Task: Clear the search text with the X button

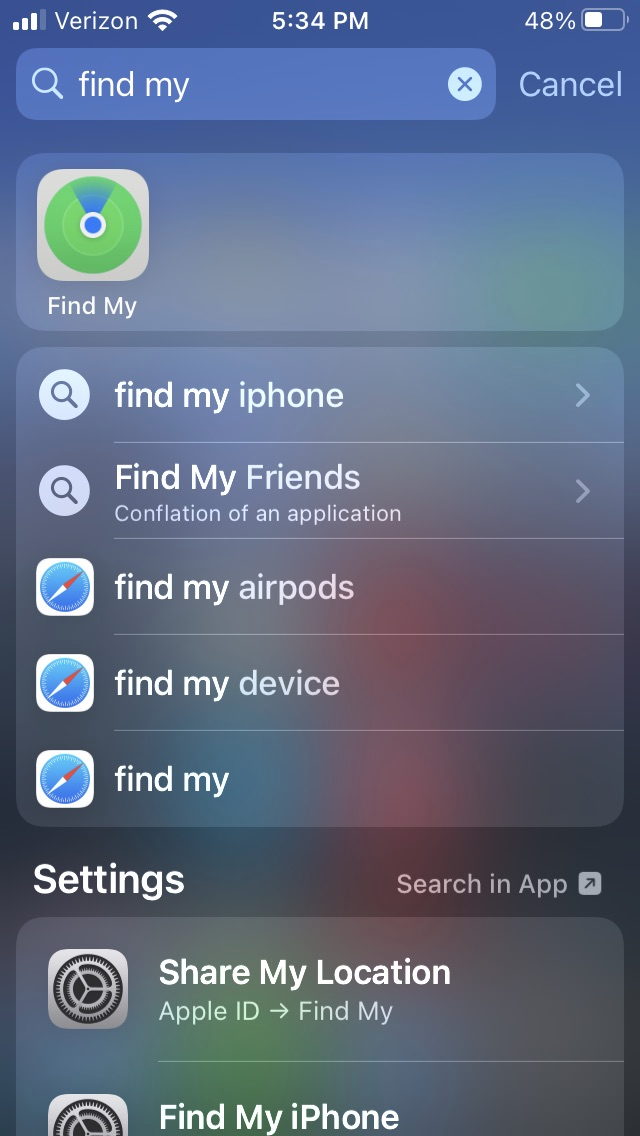Action: click(464, 85)
